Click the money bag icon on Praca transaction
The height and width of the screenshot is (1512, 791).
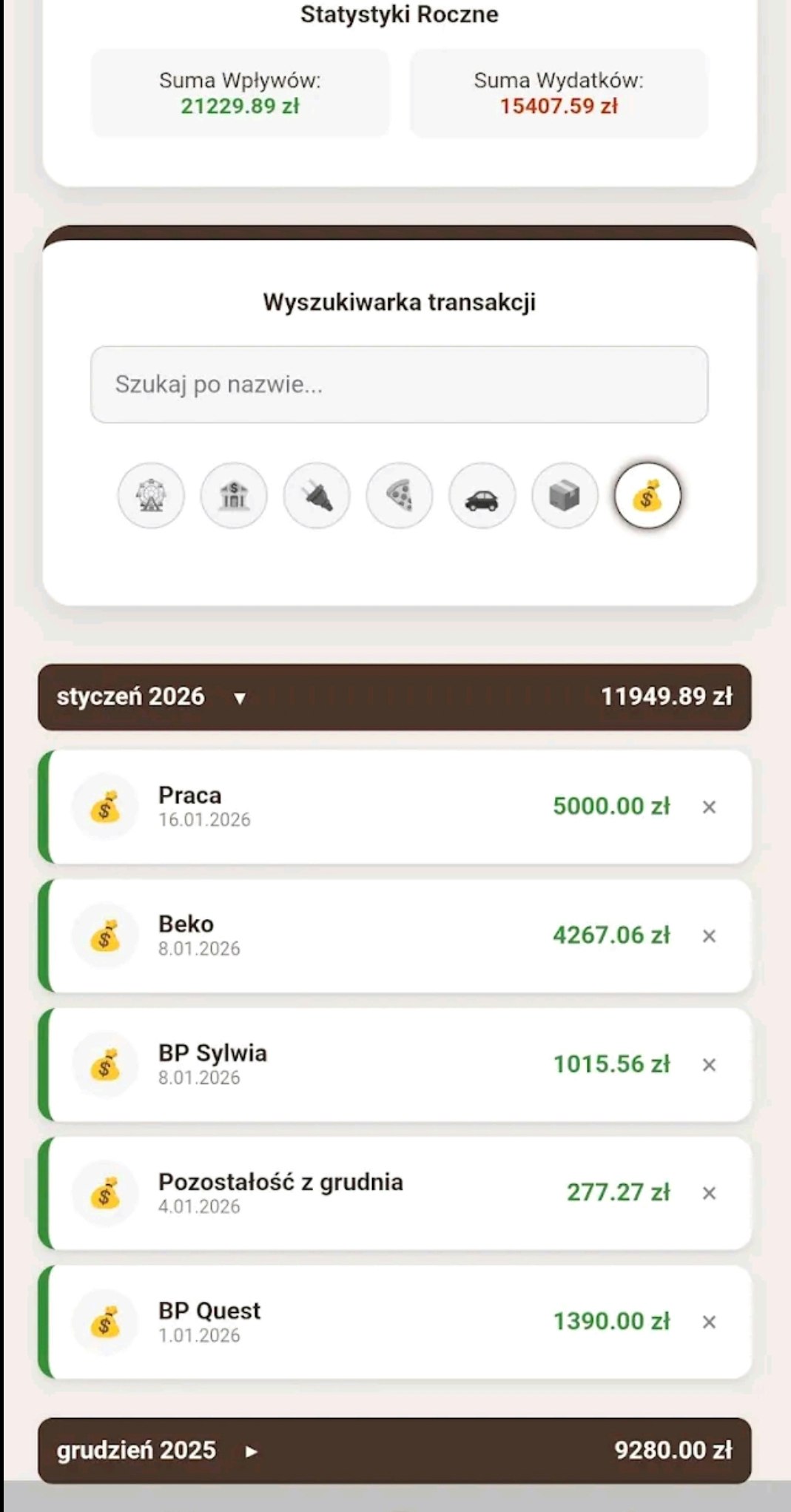106,807
